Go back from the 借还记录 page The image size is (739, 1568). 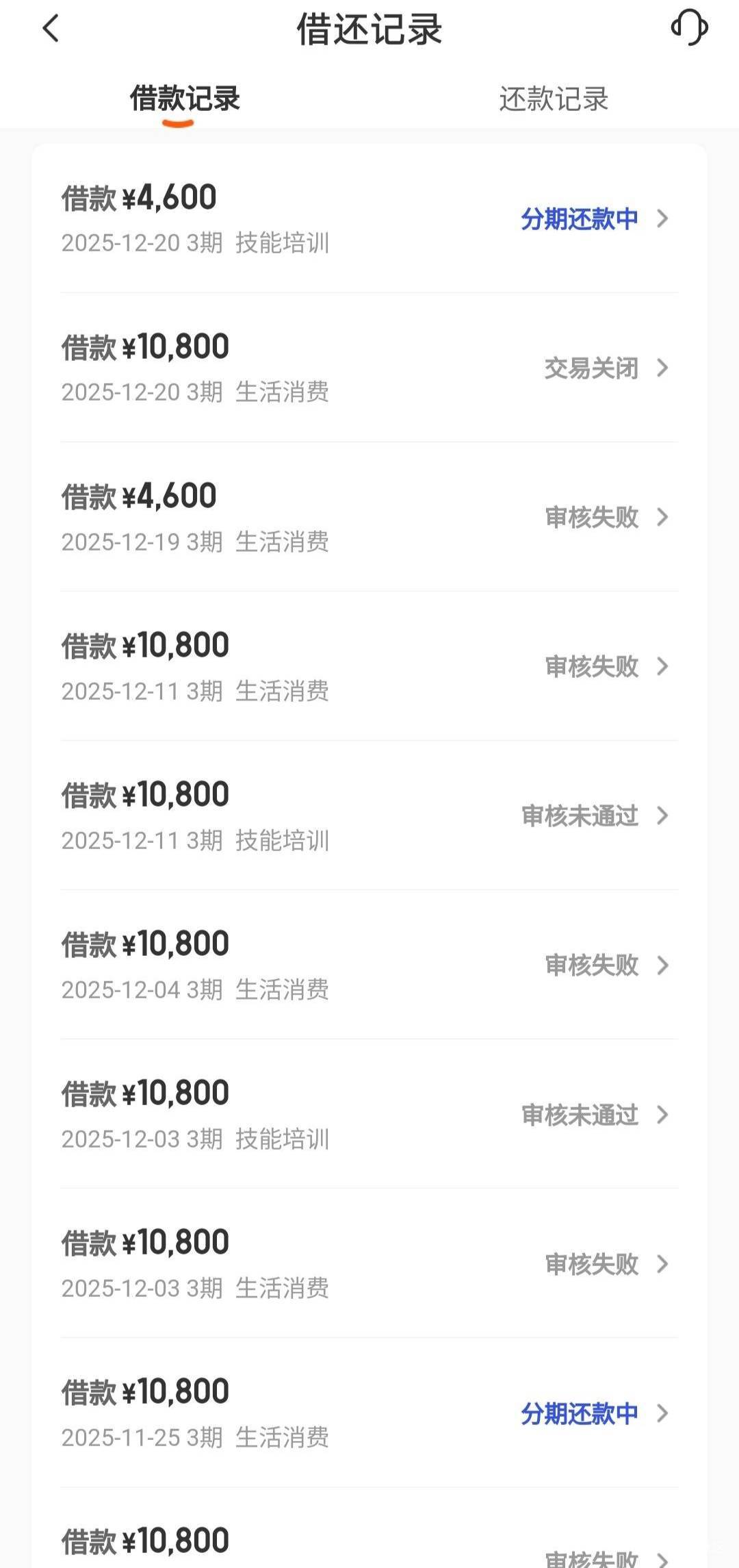coord(51,29)
